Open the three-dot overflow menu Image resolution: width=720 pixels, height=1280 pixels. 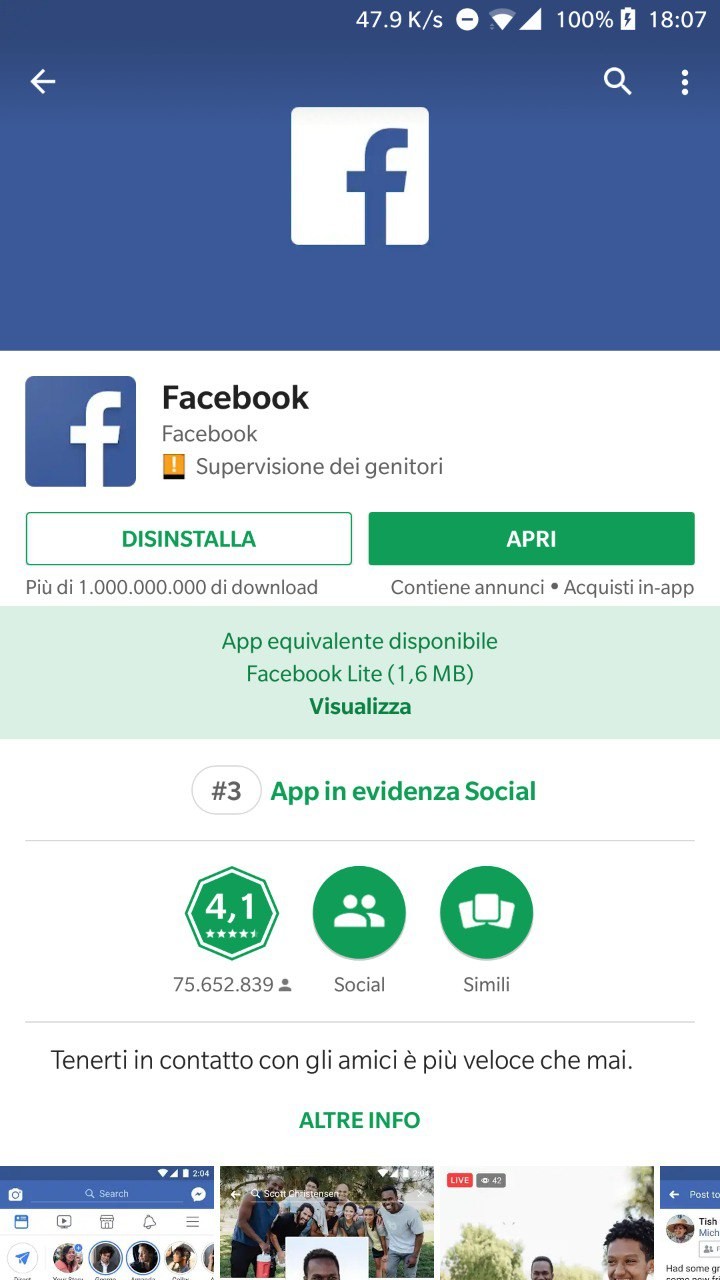(x=685, y=82)
